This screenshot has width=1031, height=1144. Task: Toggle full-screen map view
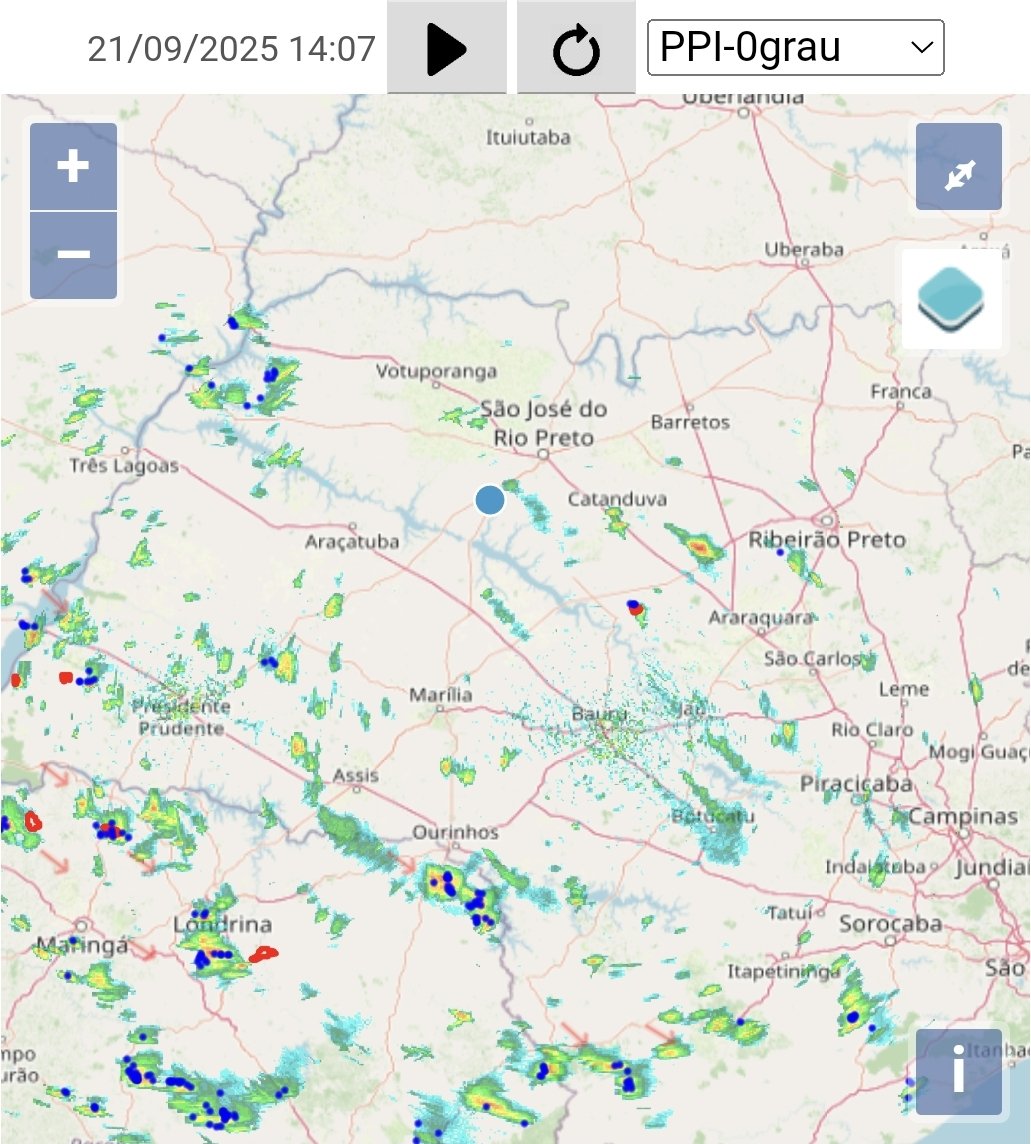pos(959,167)
